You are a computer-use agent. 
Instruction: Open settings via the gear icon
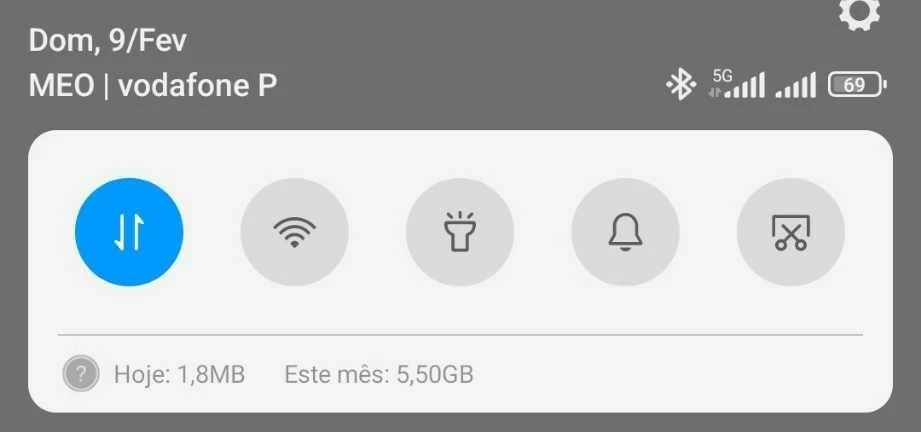(859, 13)
